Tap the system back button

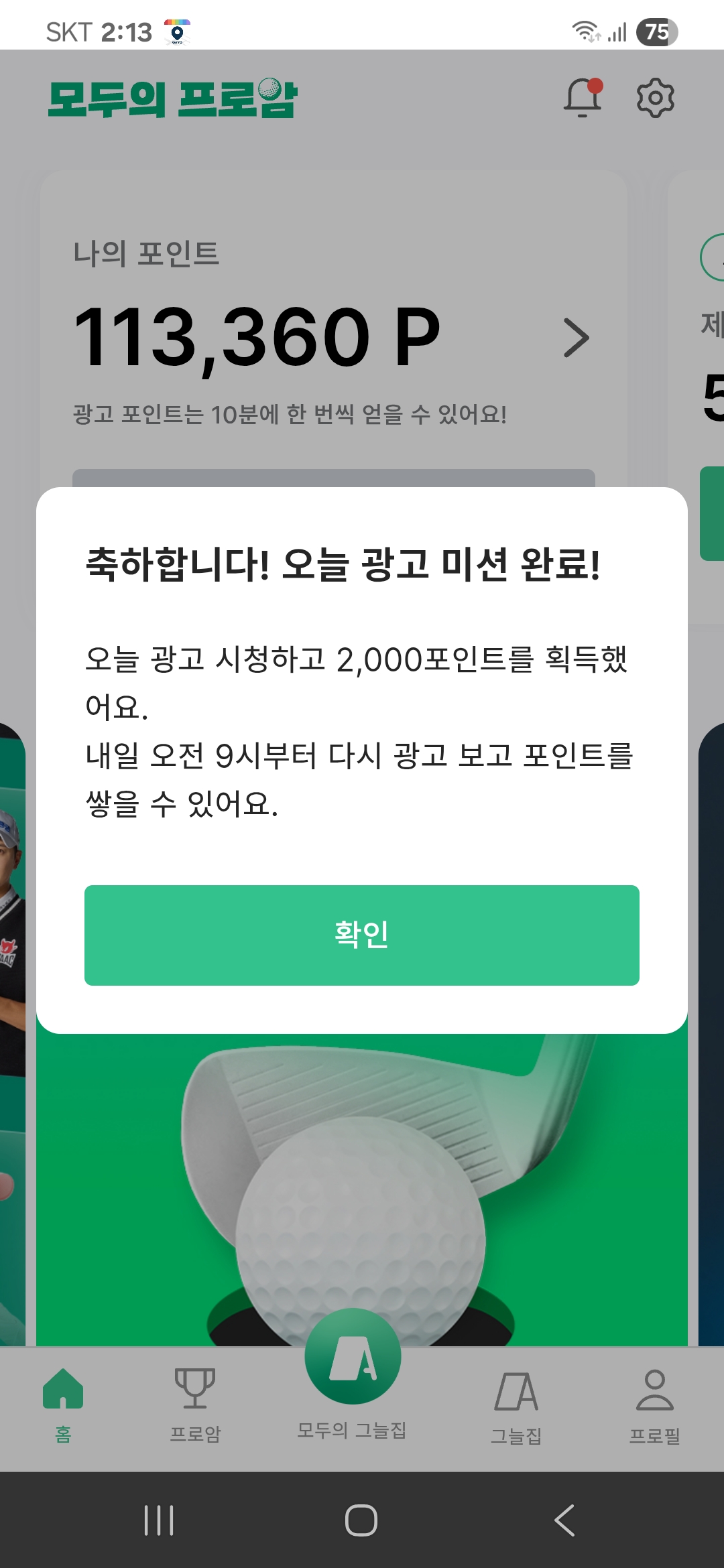[565, 1520]
